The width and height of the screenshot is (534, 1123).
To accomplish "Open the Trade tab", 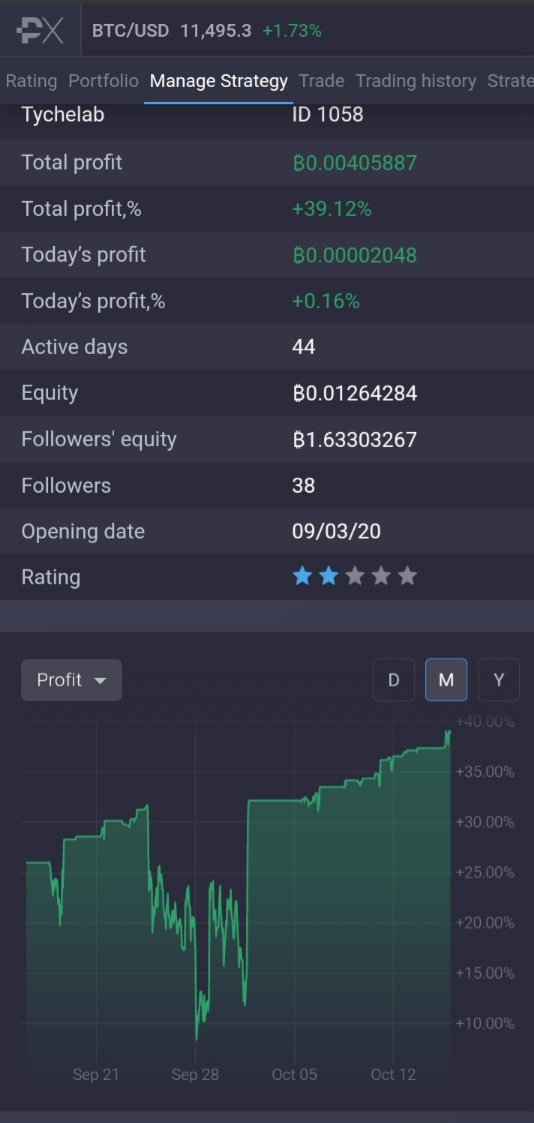I will tap(321, 81).
